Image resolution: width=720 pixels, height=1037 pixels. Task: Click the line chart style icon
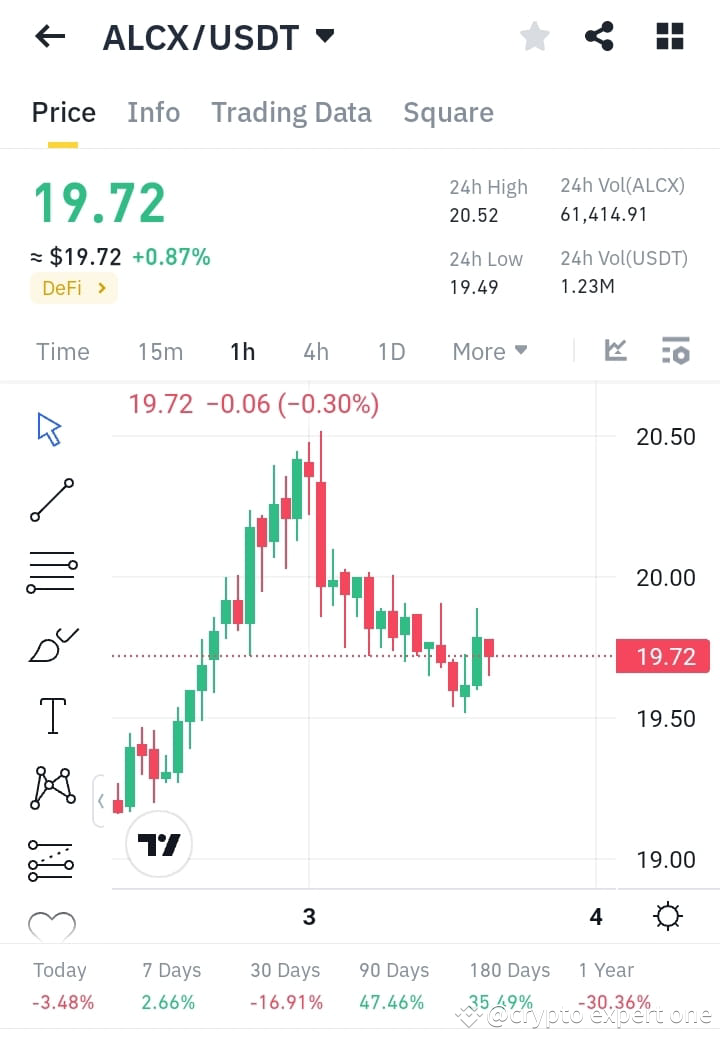pos(616,351)
